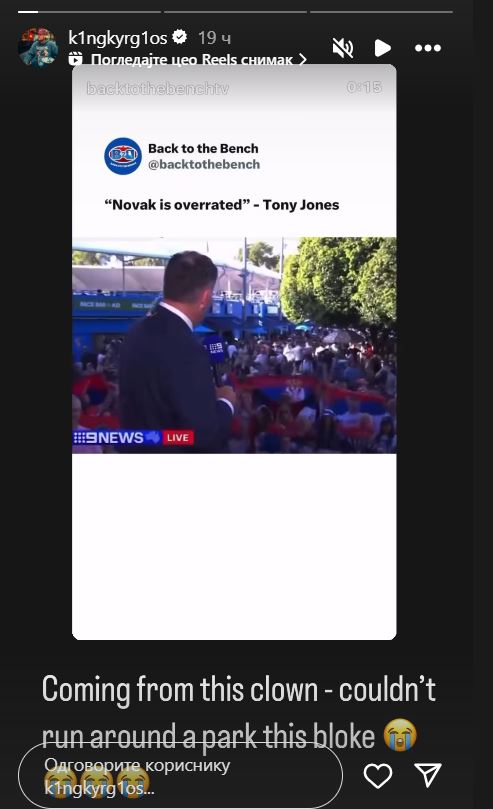Open the k1ngkyrg1os username link
Image resolution: width=493 pixels, height=809 pixels.
pos(118,37)
